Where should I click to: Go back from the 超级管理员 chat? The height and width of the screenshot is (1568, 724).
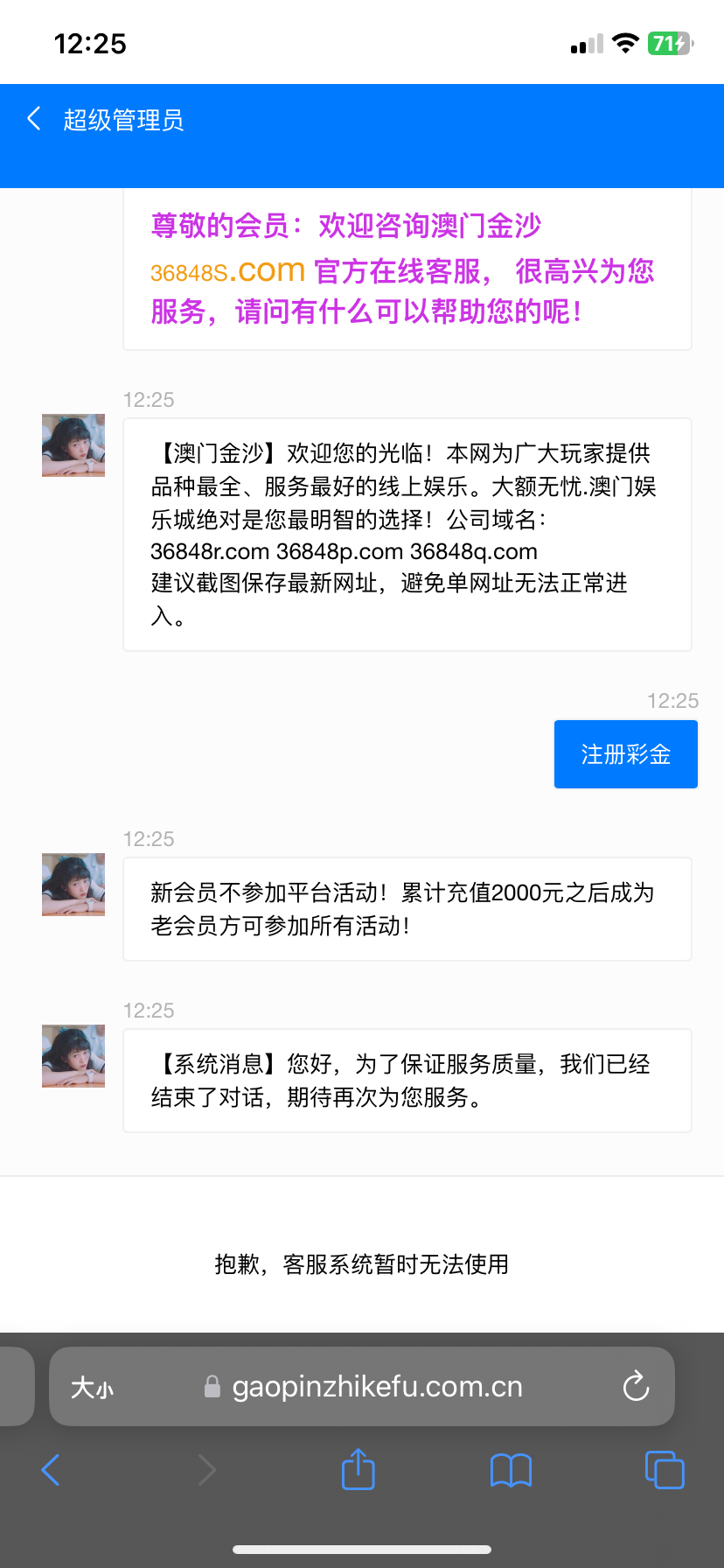tap(35, 119)
